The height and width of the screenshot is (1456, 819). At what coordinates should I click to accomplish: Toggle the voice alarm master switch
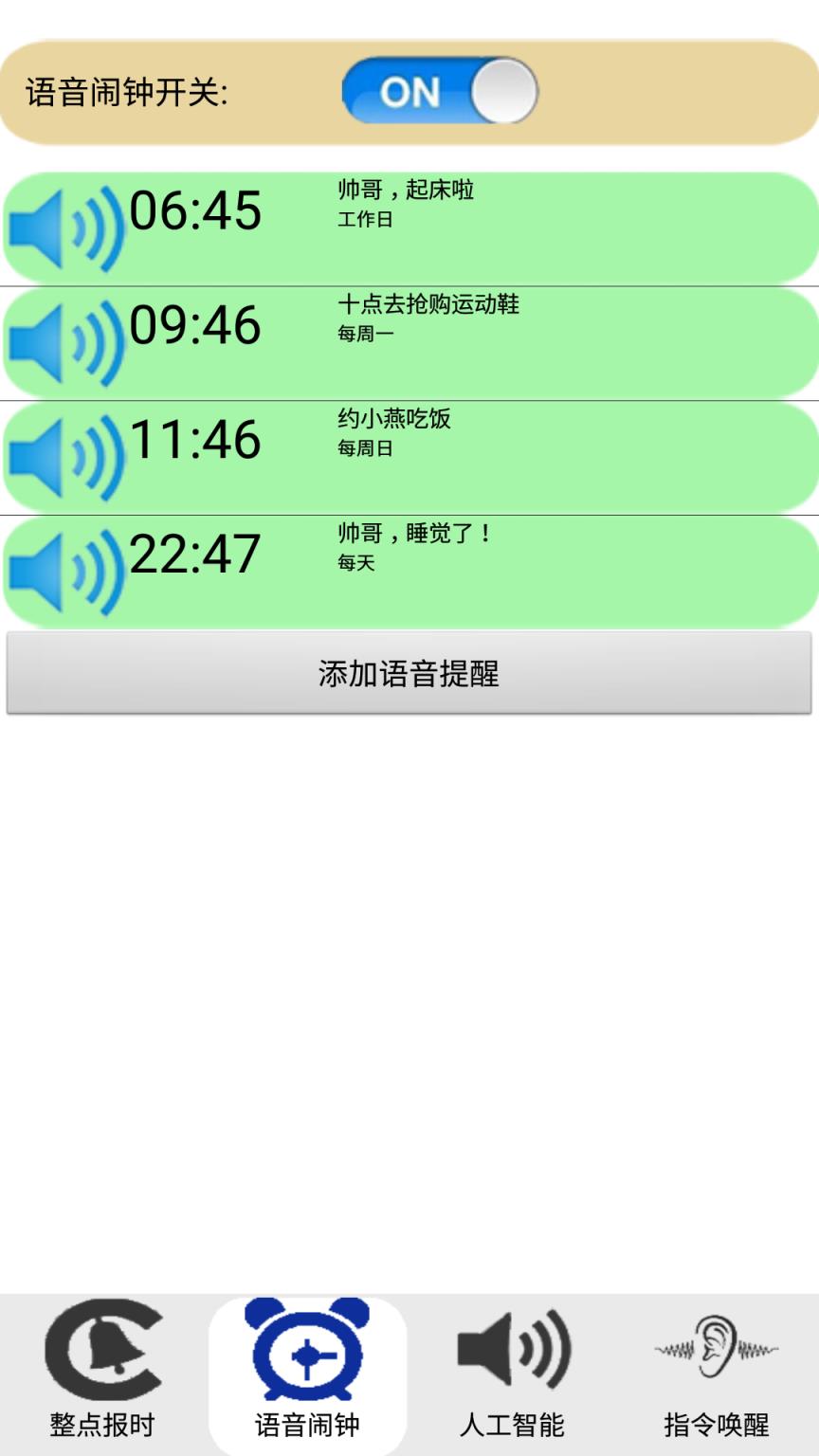[x=441, y=93]
